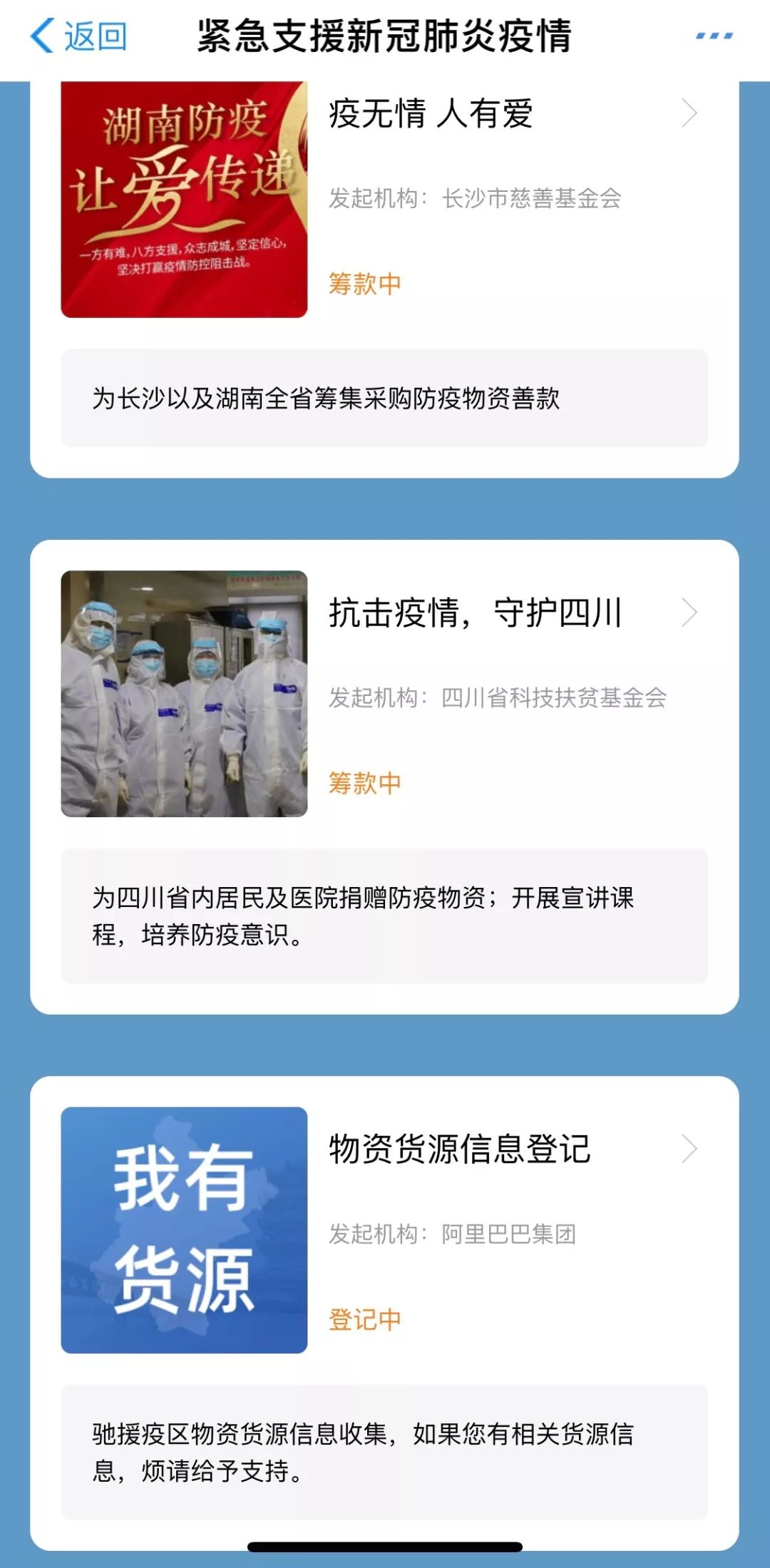
Task: Tap the 湖南防疫 让爱传递 cover image
Action: [184, 200]
